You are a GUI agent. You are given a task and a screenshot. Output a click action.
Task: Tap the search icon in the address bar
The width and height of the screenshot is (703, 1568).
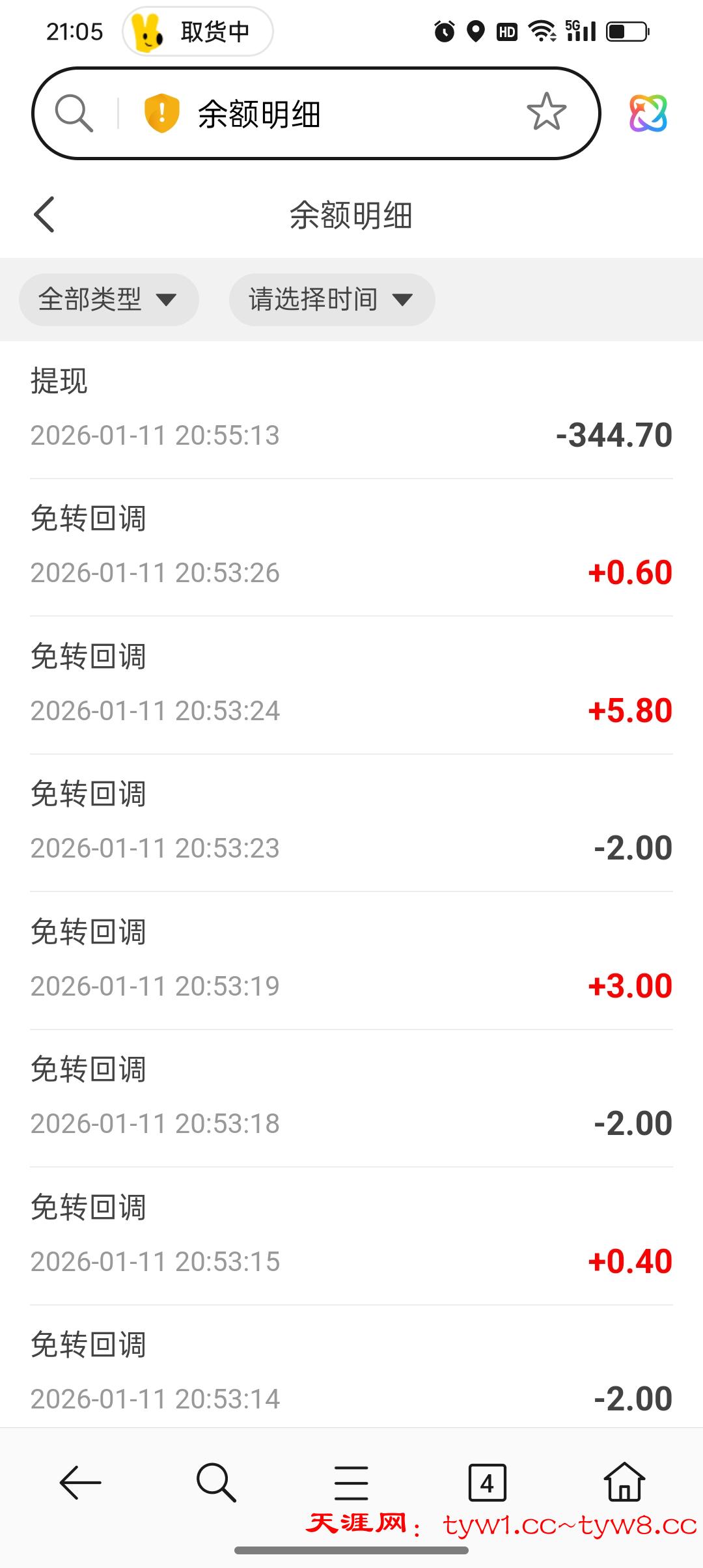tap(74, 113)
